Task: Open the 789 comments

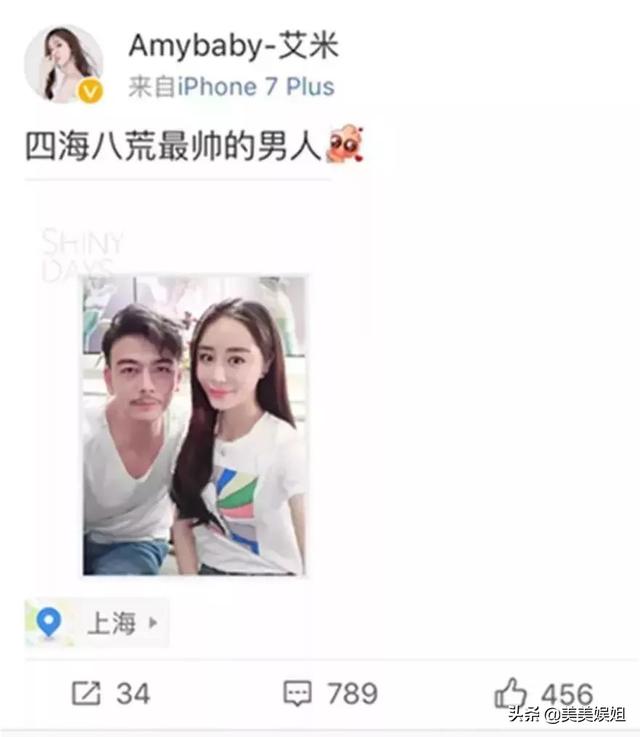Action: 330,693
